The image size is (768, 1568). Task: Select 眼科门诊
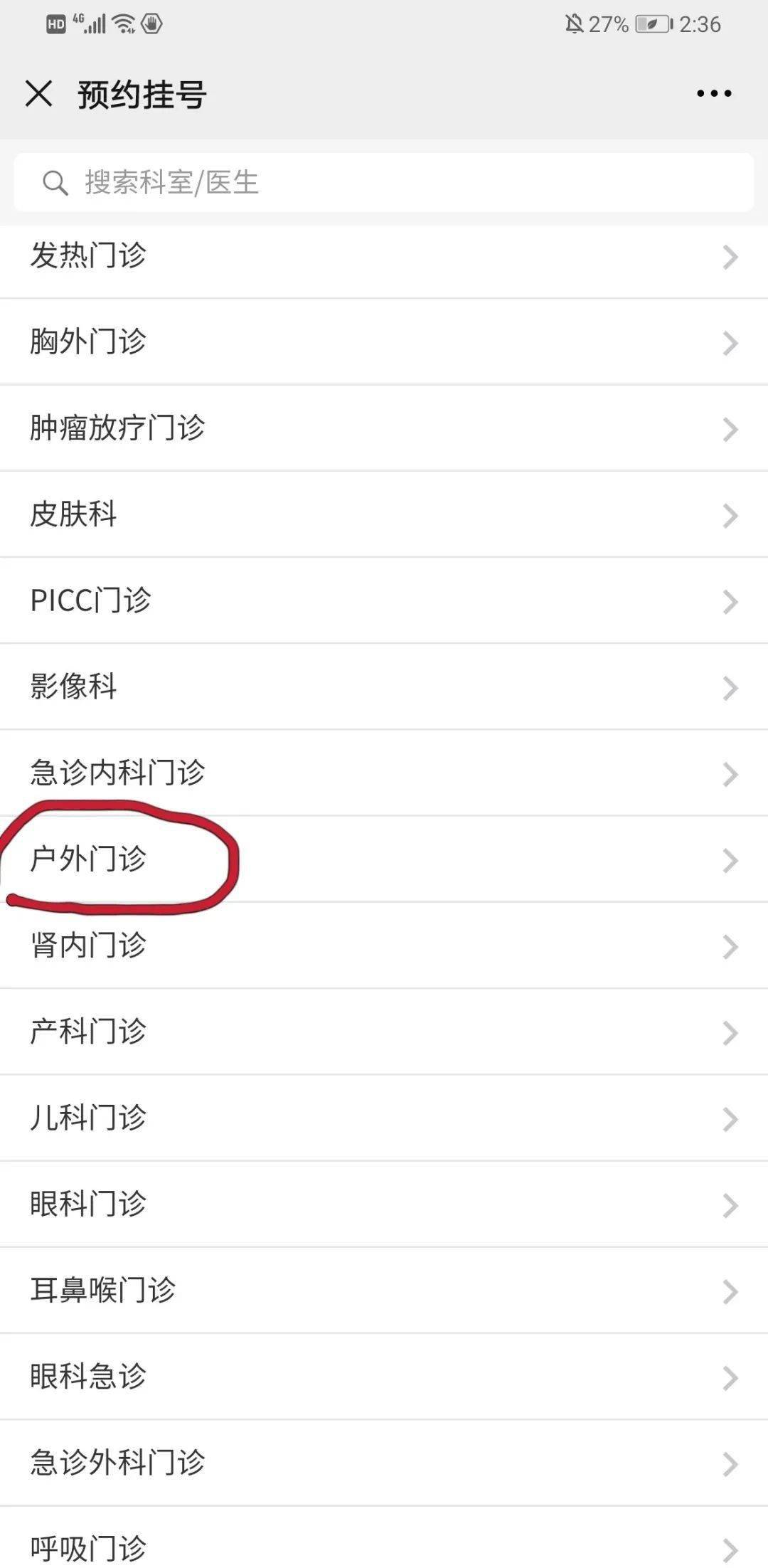pos(384,1204)
